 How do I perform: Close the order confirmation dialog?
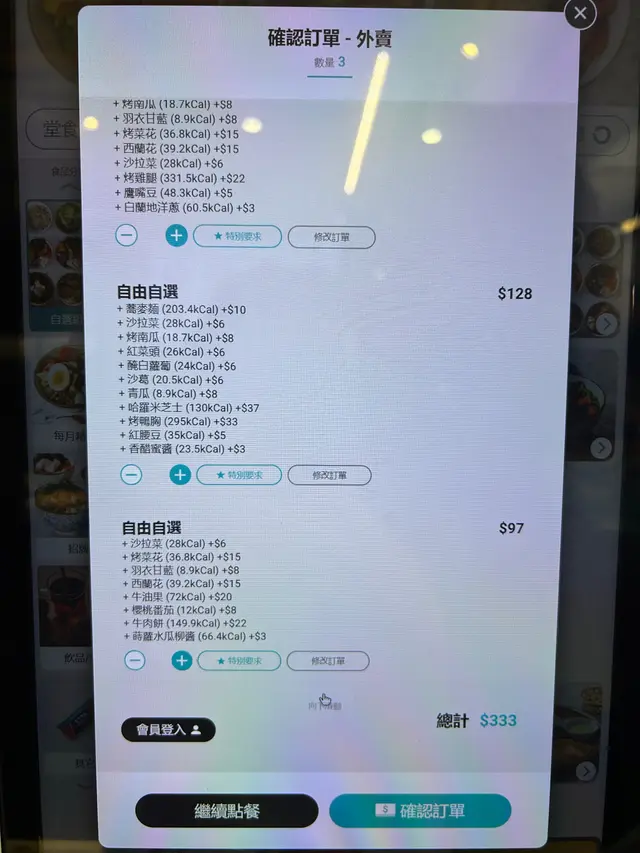tap(580, 13)
